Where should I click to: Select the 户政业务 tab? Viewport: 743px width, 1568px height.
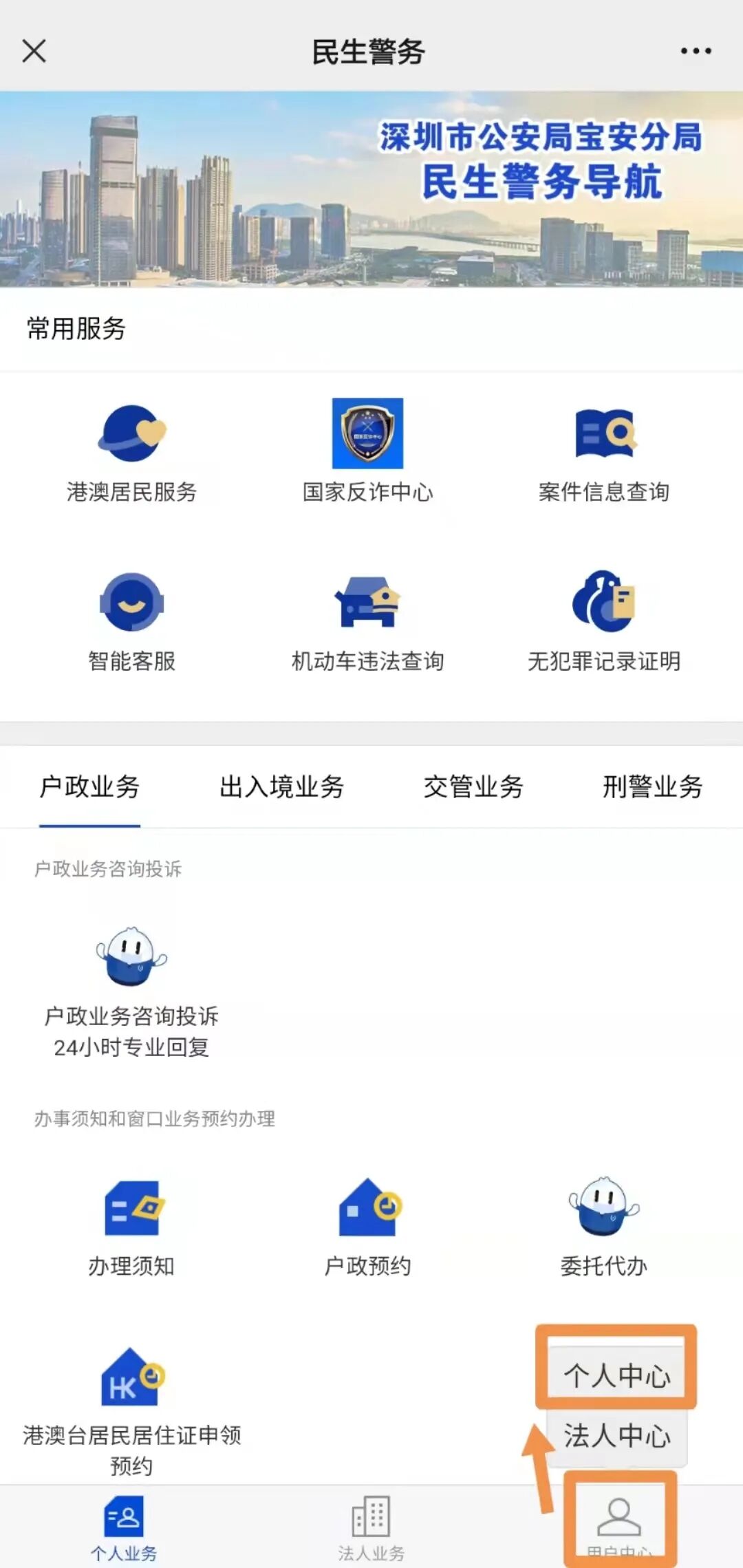point(90,786)
